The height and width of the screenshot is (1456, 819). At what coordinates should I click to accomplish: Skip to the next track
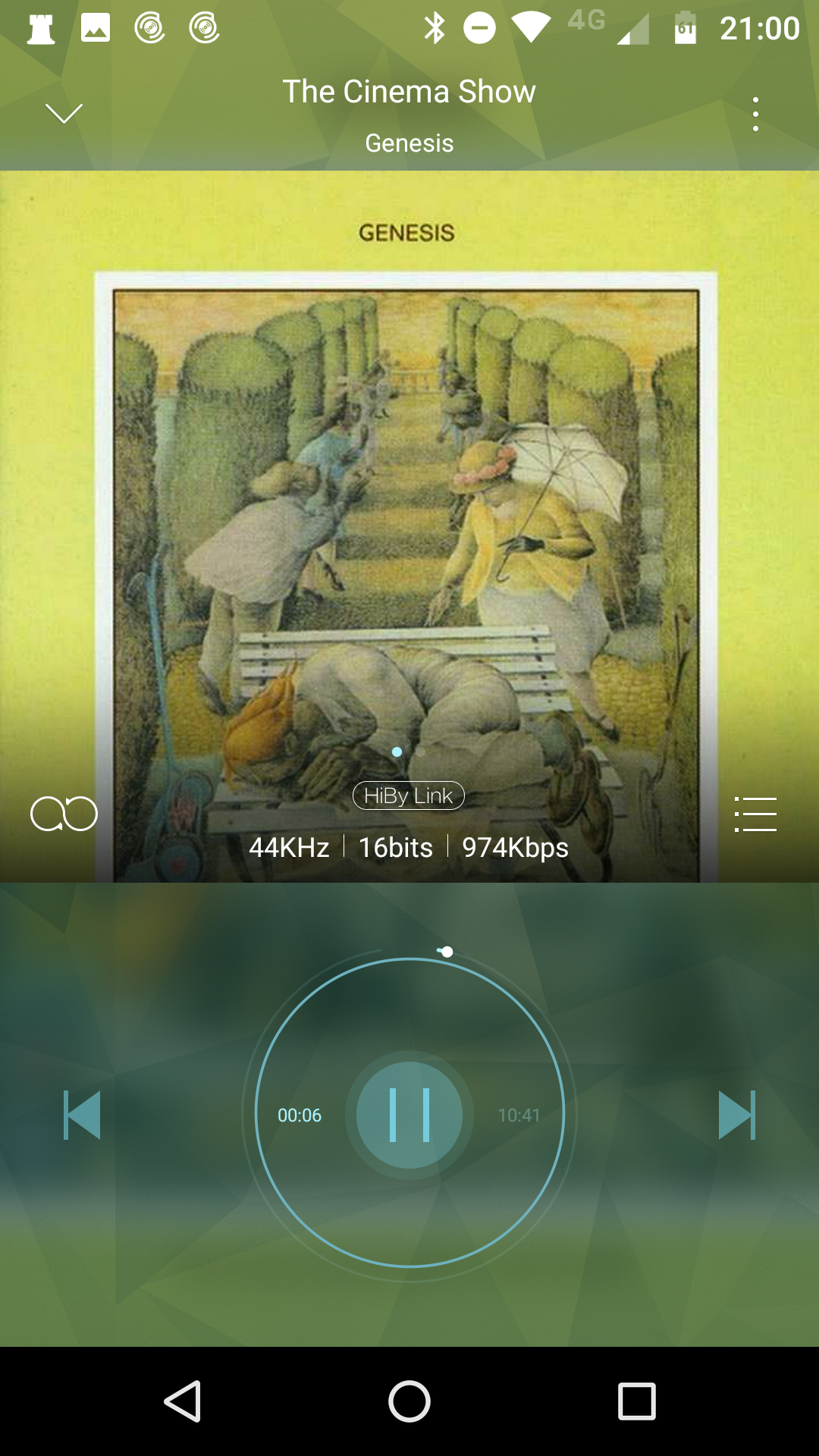coord(737,1115)
